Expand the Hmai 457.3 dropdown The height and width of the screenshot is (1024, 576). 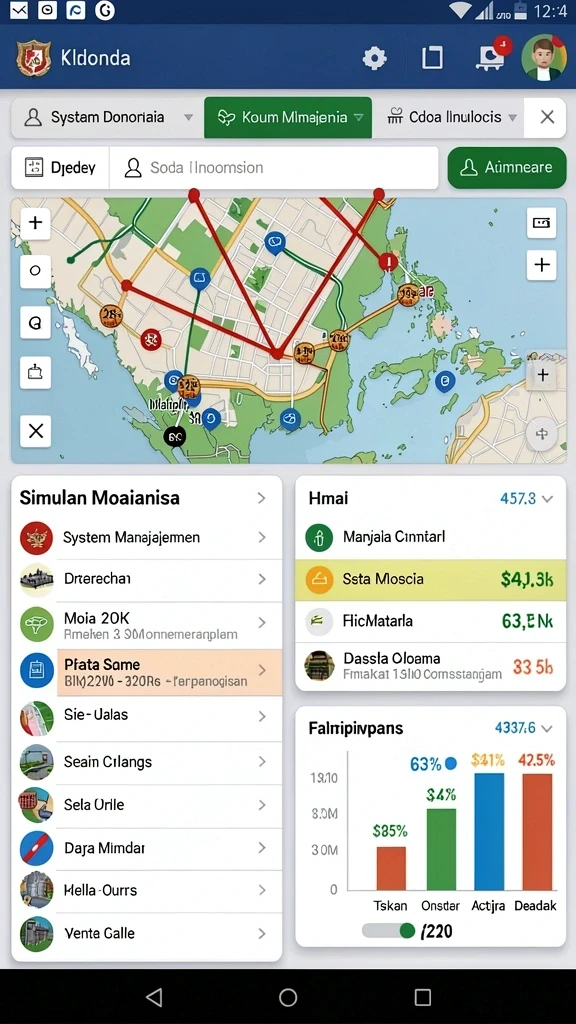point(547,499)
